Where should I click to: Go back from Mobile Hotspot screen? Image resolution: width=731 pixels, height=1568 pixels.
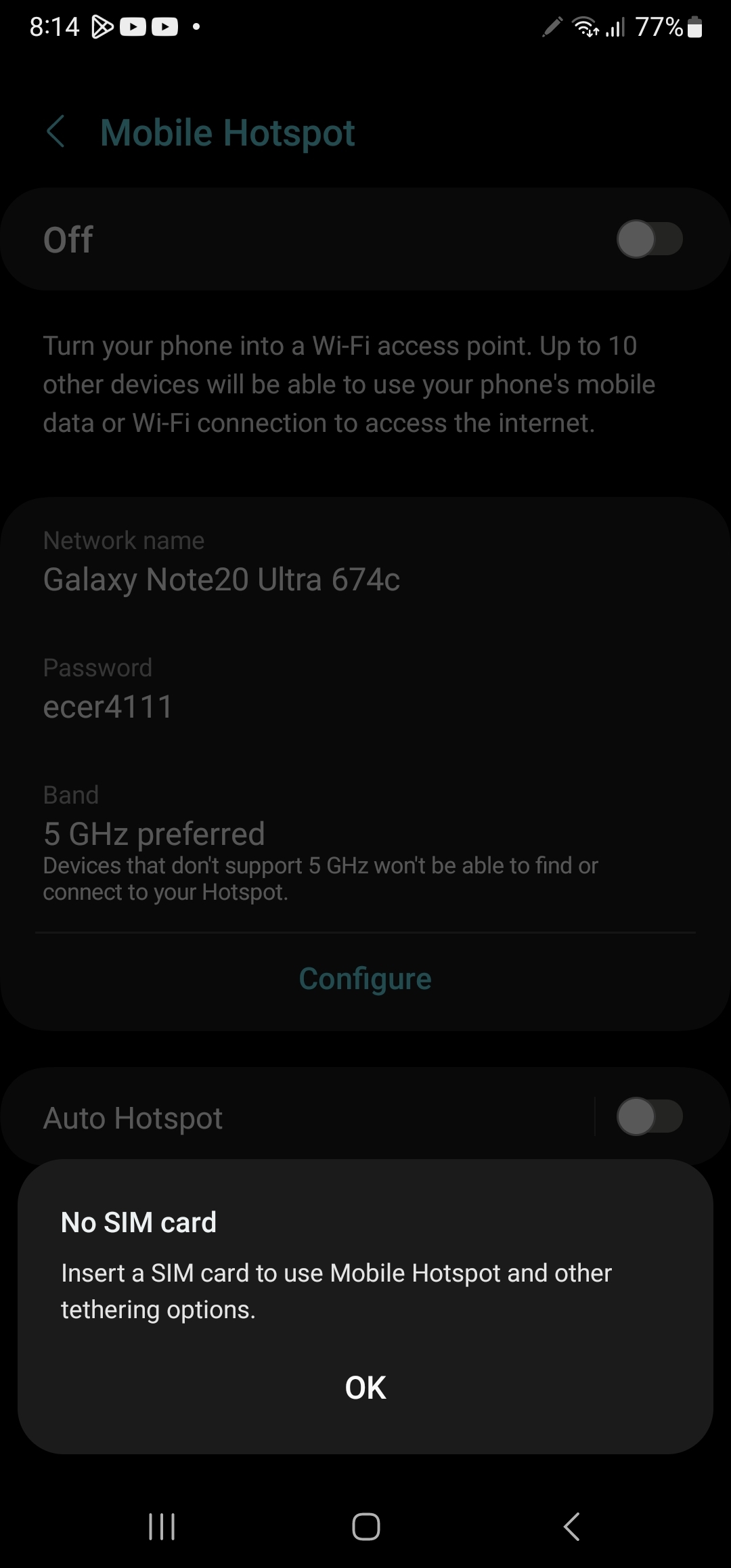56,131
